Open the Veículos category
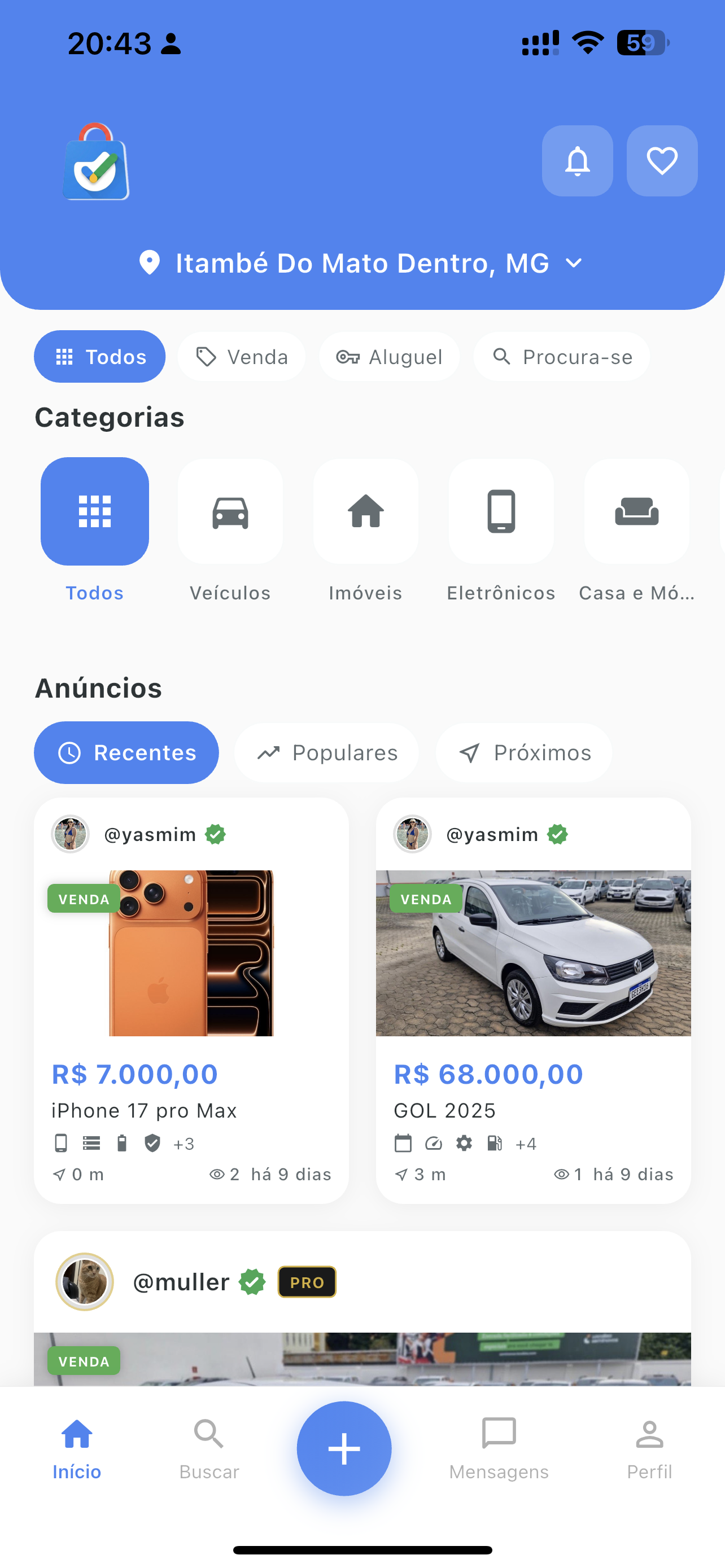725x1568 pixels. 230,512
